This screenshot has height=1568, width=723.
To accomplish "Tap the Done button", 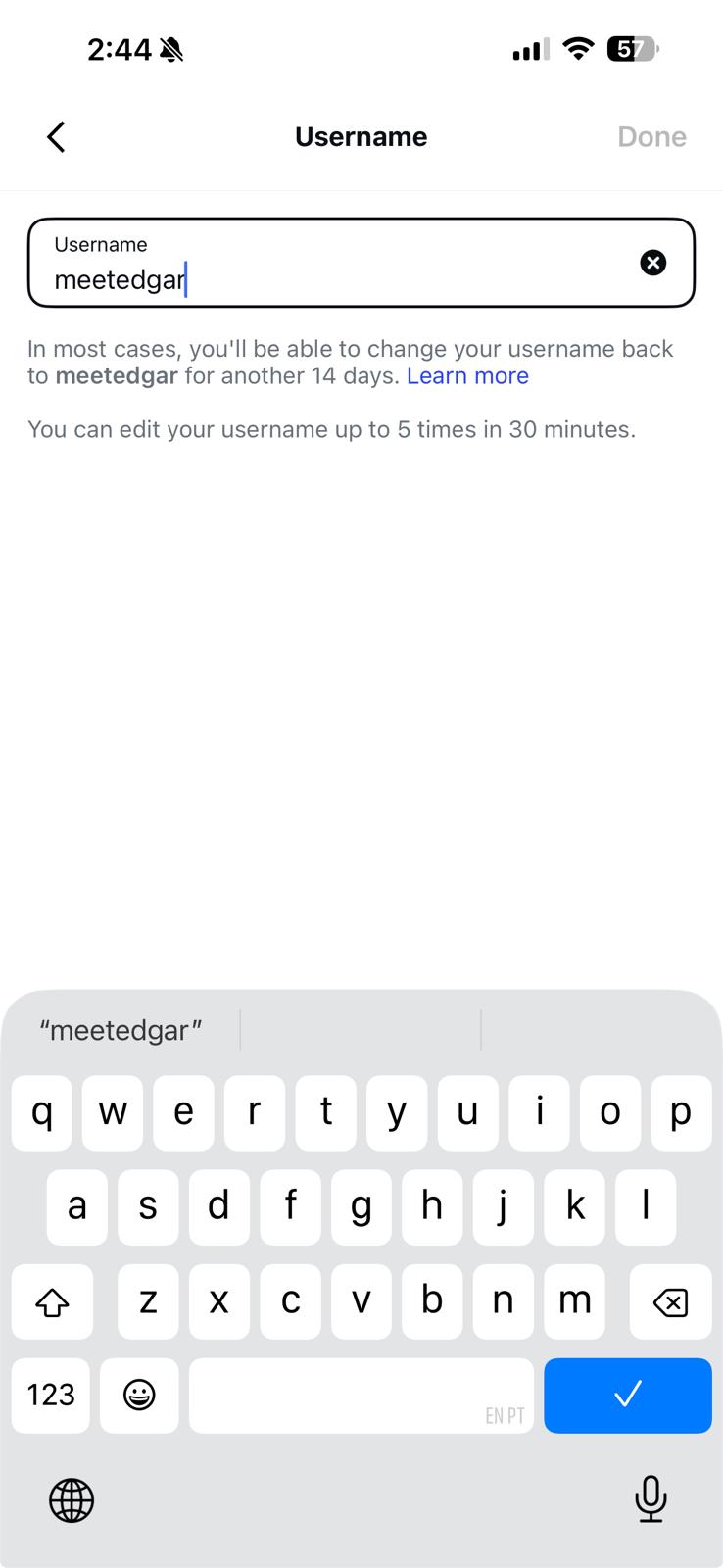I will click(651, 136).
